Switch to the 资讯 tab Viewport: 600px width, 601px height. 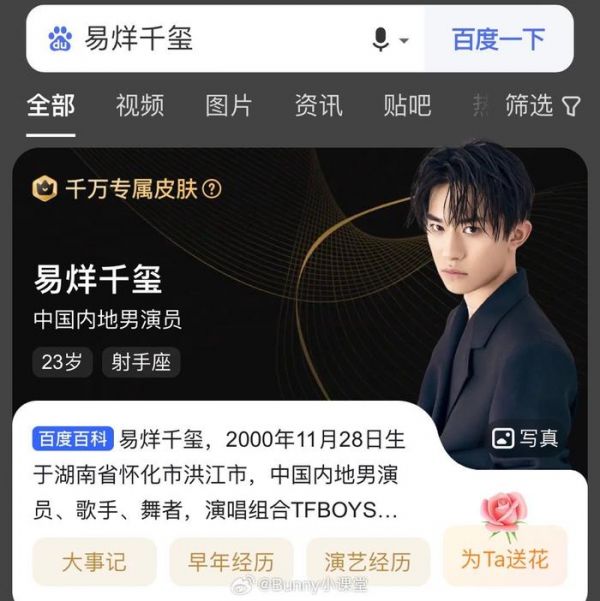[x=318, y=105]
